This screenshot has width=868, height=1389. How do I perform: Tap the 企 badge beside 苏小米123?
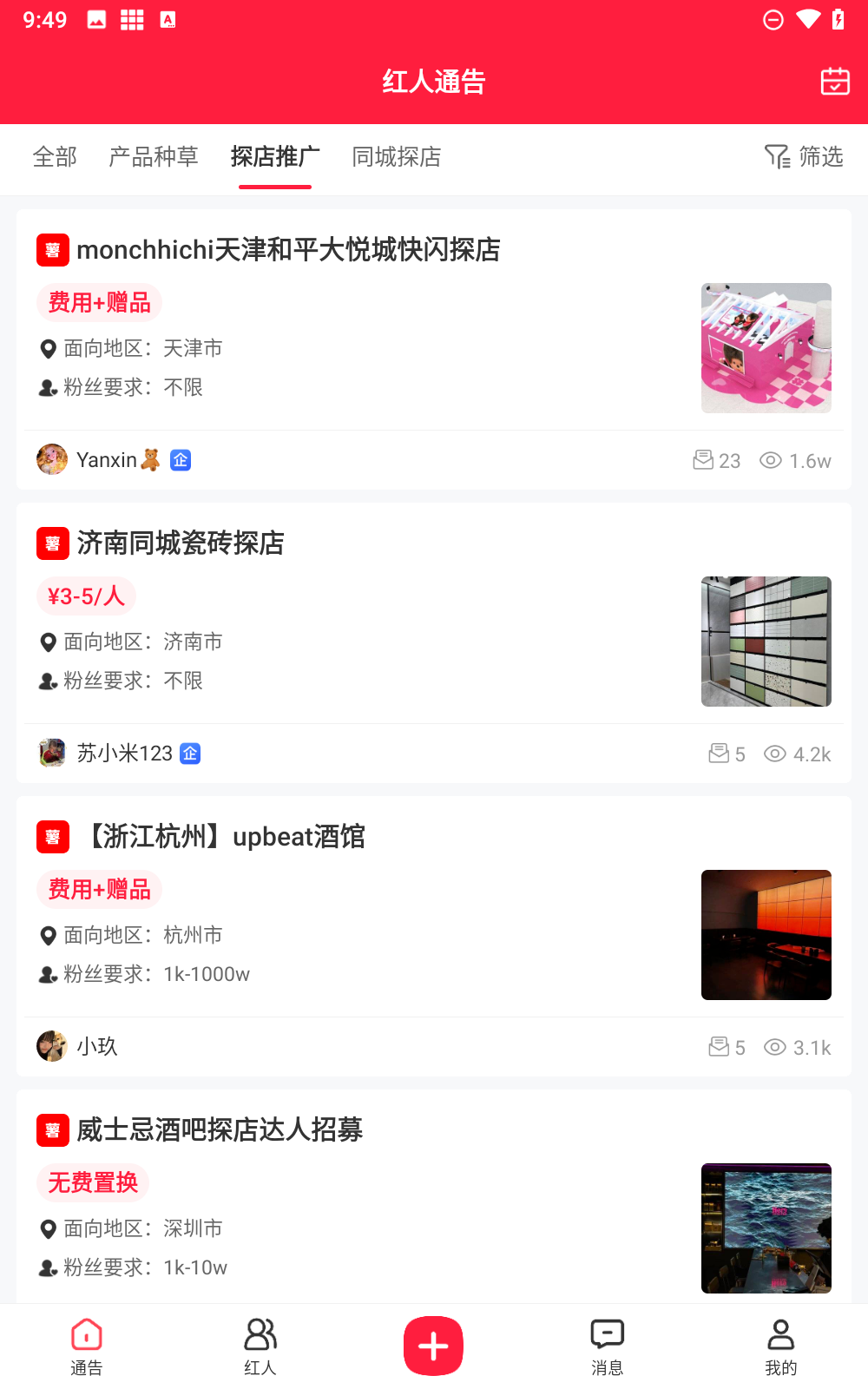tap(191, 754)
